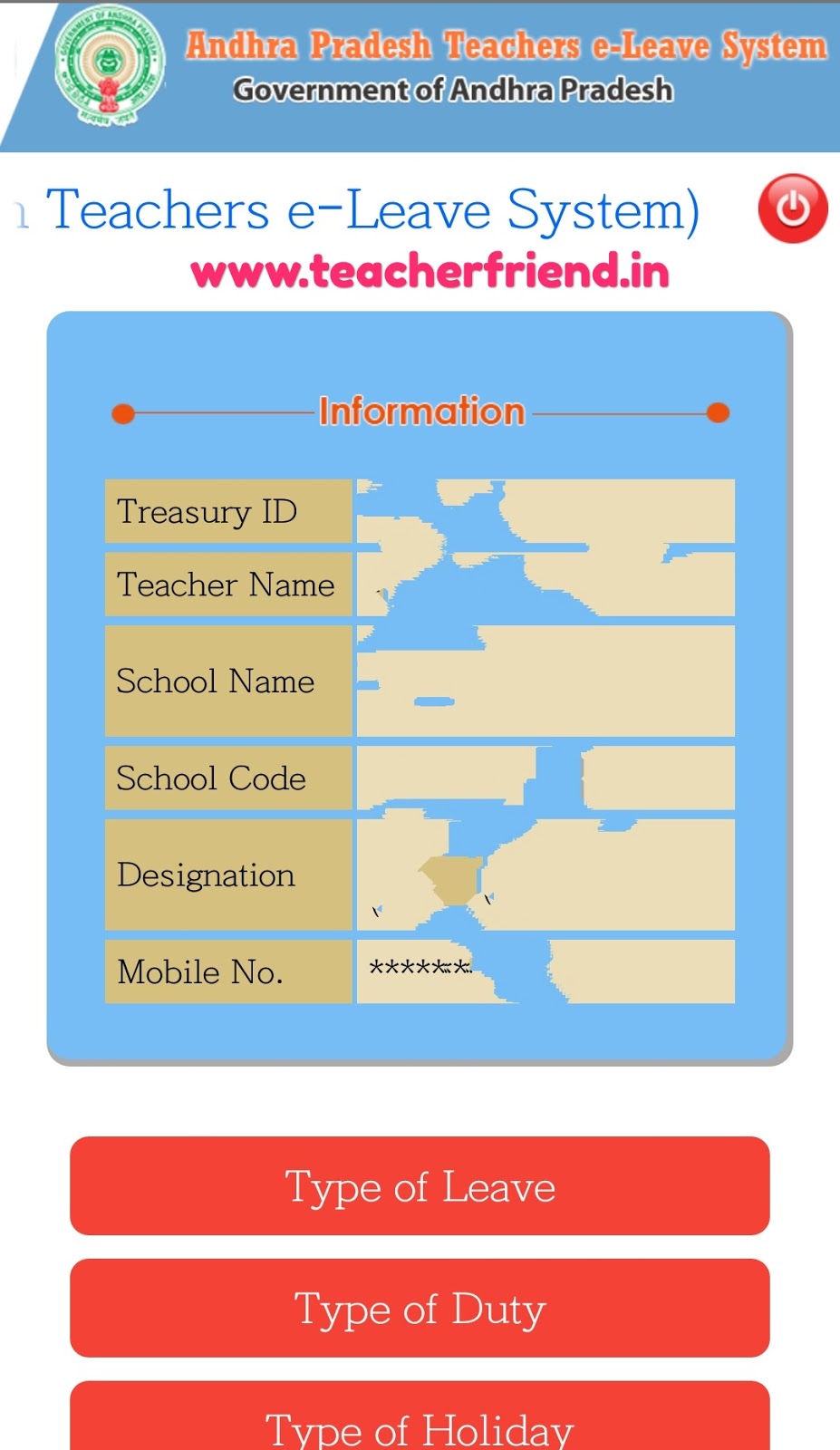Select the Type of Duty button
This screenshot has height=1450, width=840.
(420, 1308)
